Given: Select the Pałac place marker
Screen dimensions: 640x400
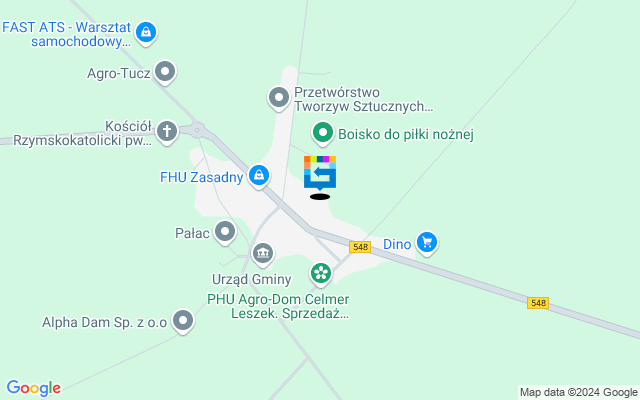Looking at the screenshot, I should [226, 232].
